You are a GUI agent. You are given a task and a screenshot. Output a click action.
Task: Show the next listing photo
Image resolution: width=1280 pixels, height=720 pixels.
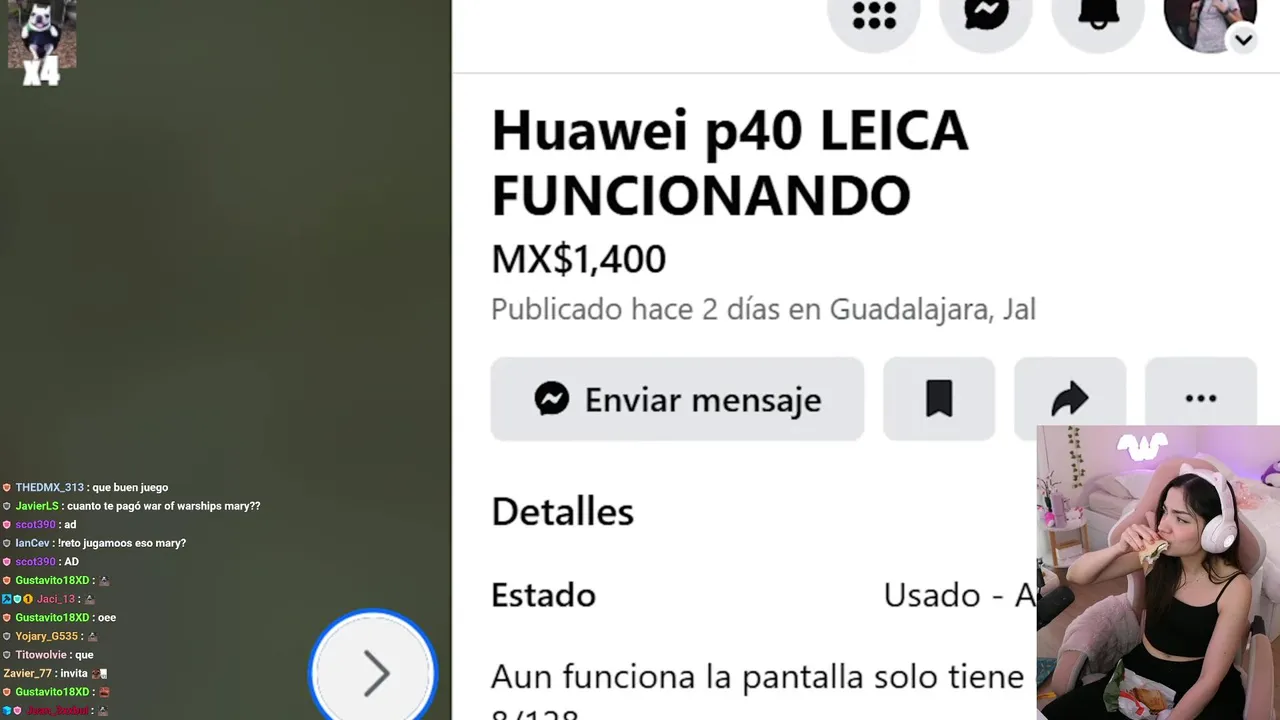coord(374,672)
